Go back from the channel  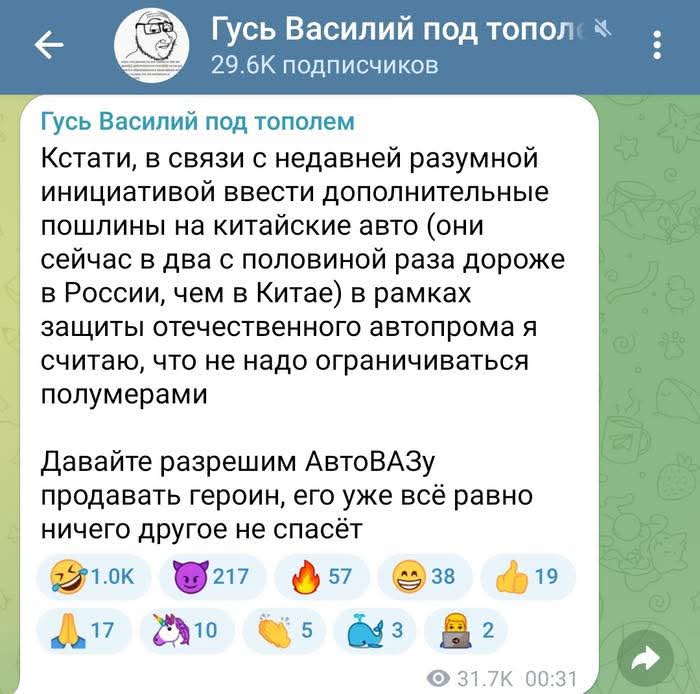49,45
